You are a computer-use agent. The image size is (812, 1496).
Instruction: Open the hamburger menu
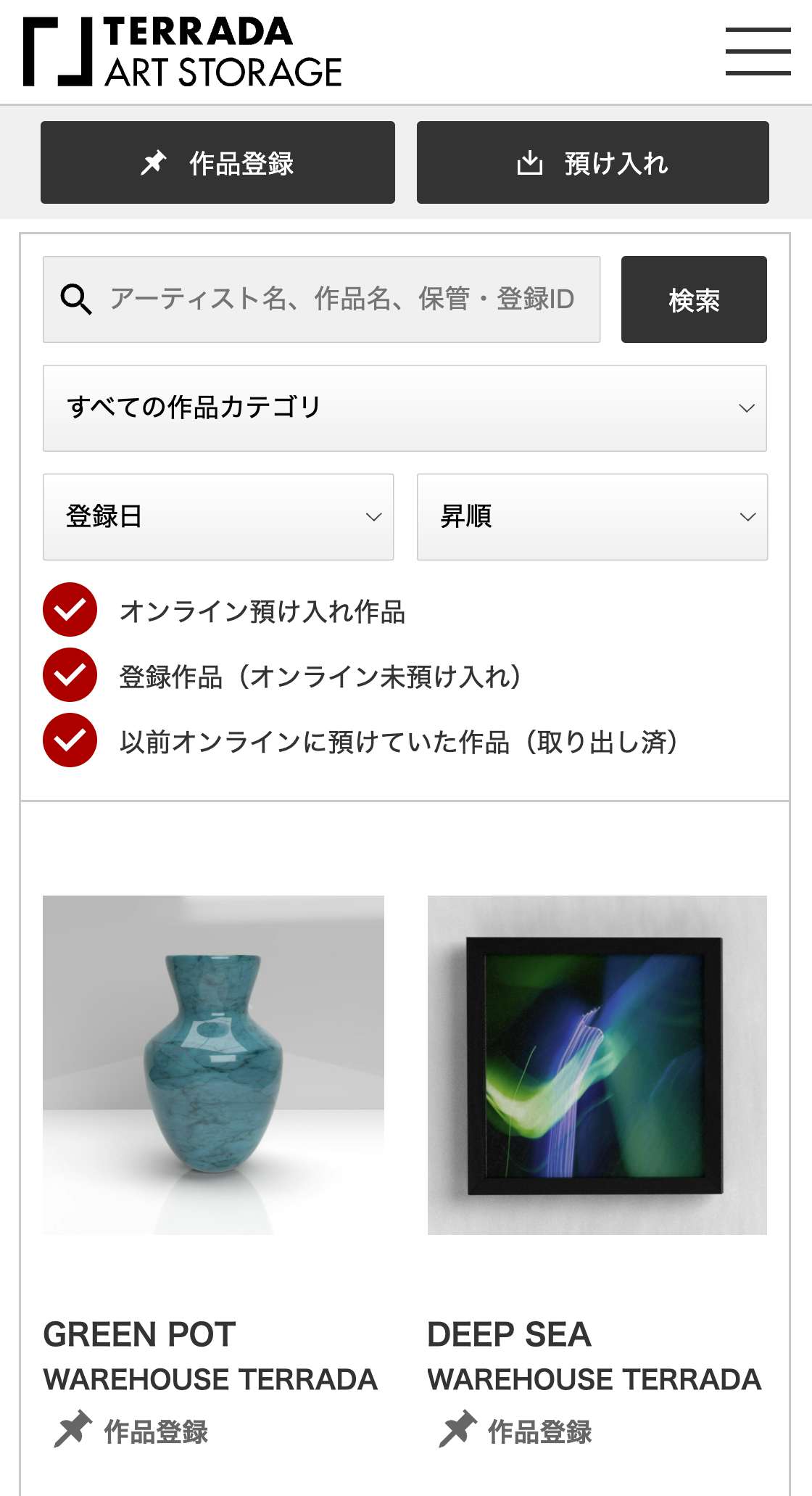coord(758,51)
